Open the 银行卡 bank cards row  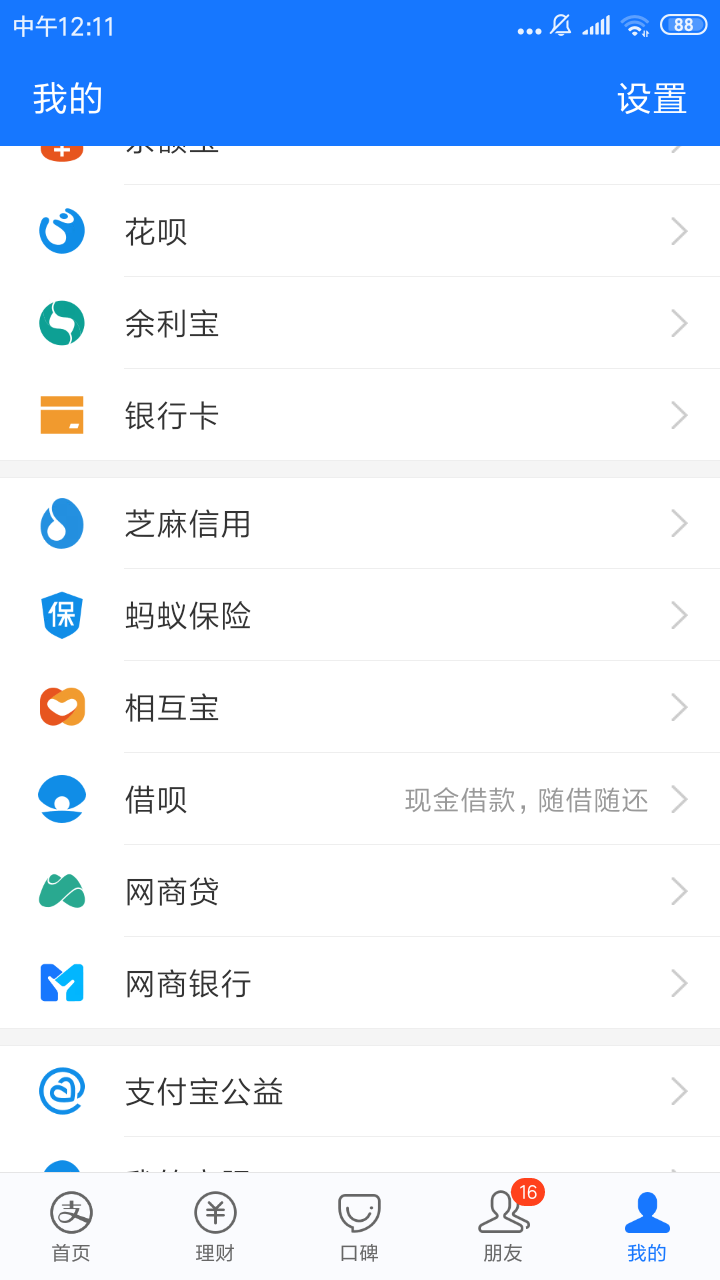click(x=360, y=415)
